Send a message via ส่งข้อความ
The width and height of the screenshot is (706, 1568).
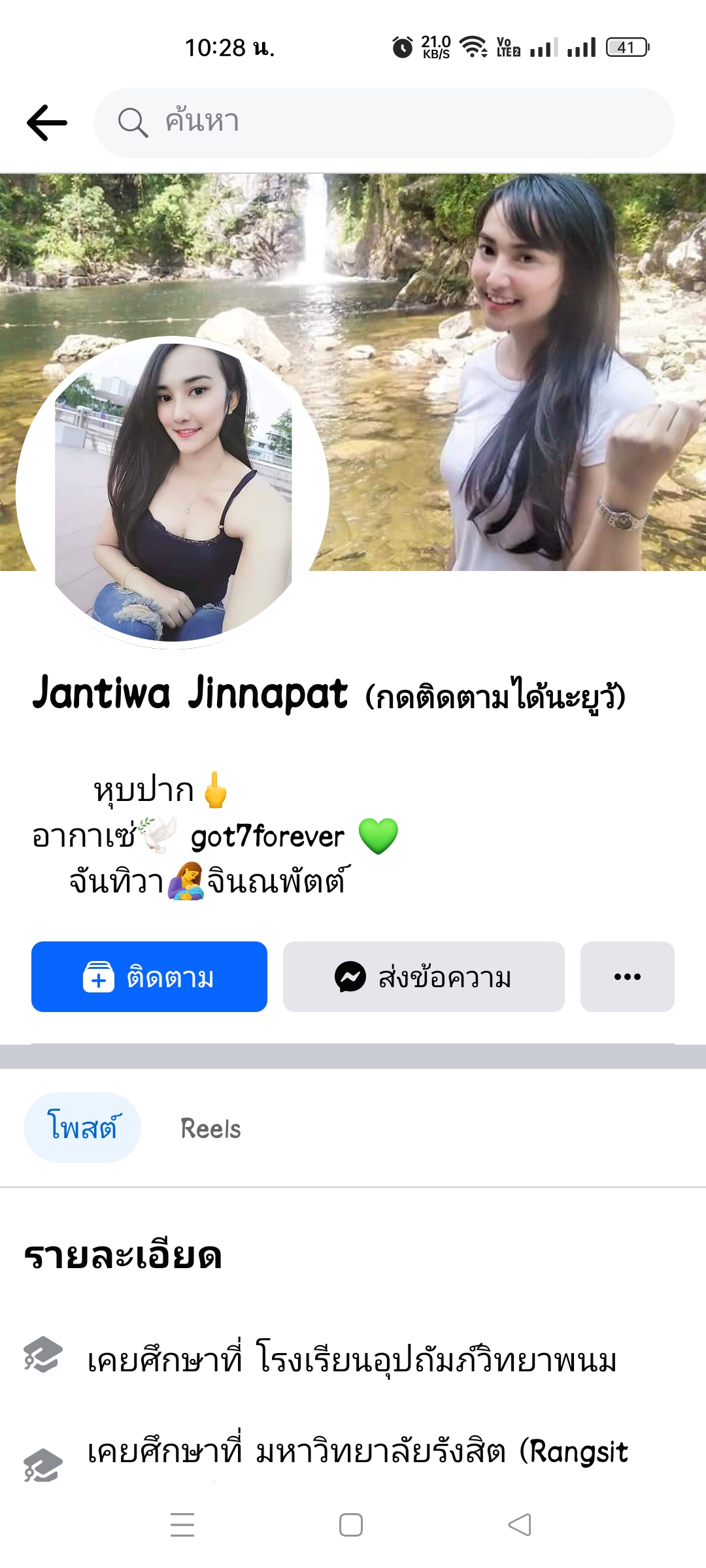(x=424, y=977)
